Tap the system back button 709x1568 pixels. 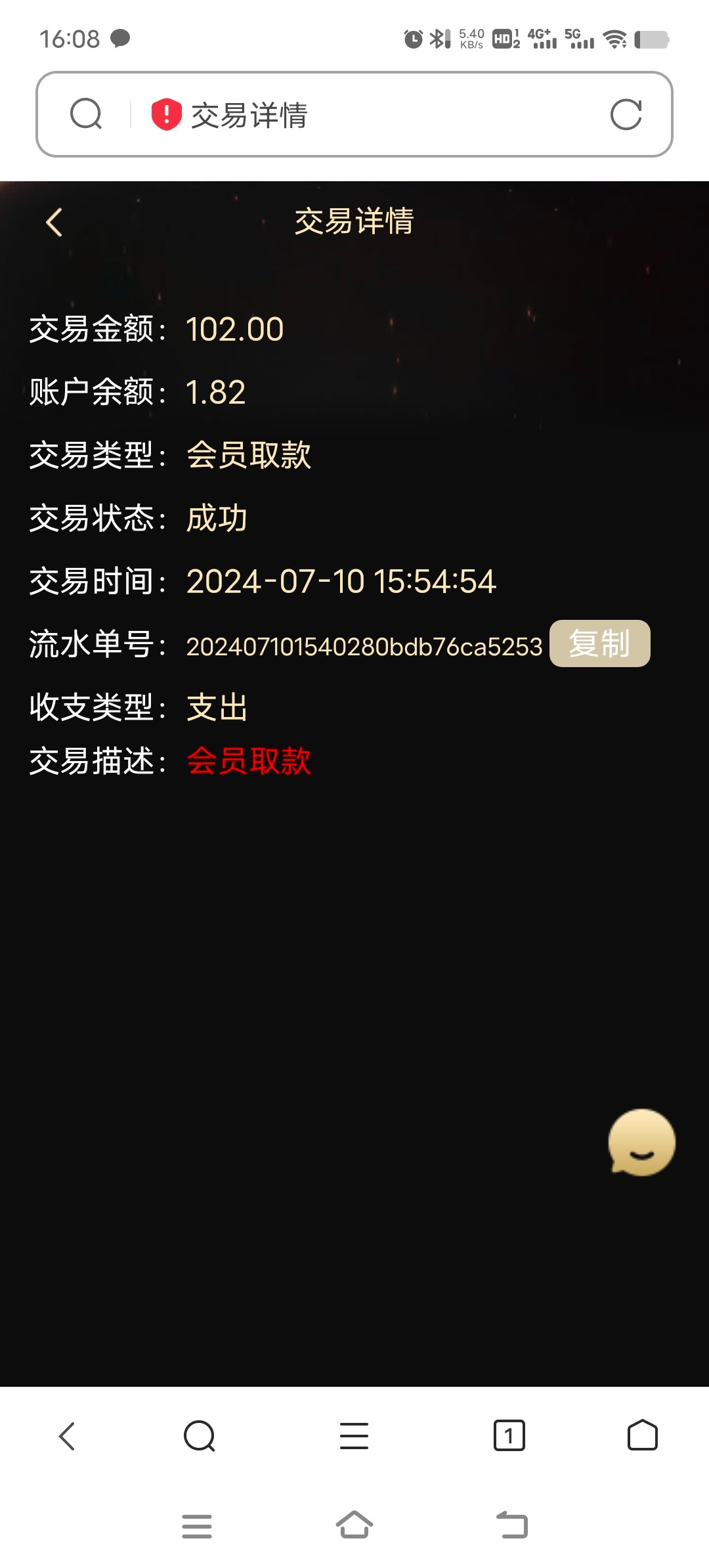[x=512, y=1525]
